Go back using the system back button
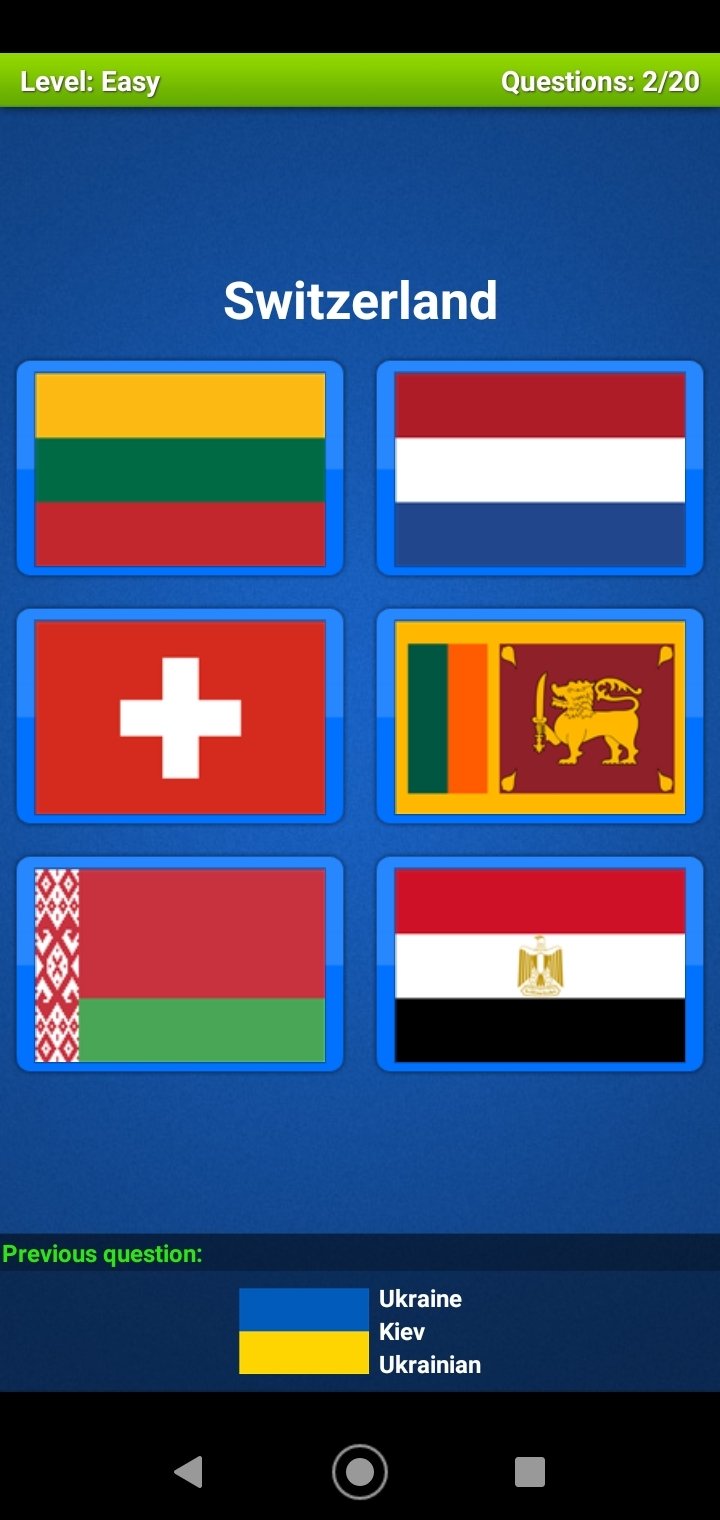This screenshot has width=720, height=1520. click(x=188, y=1472)
